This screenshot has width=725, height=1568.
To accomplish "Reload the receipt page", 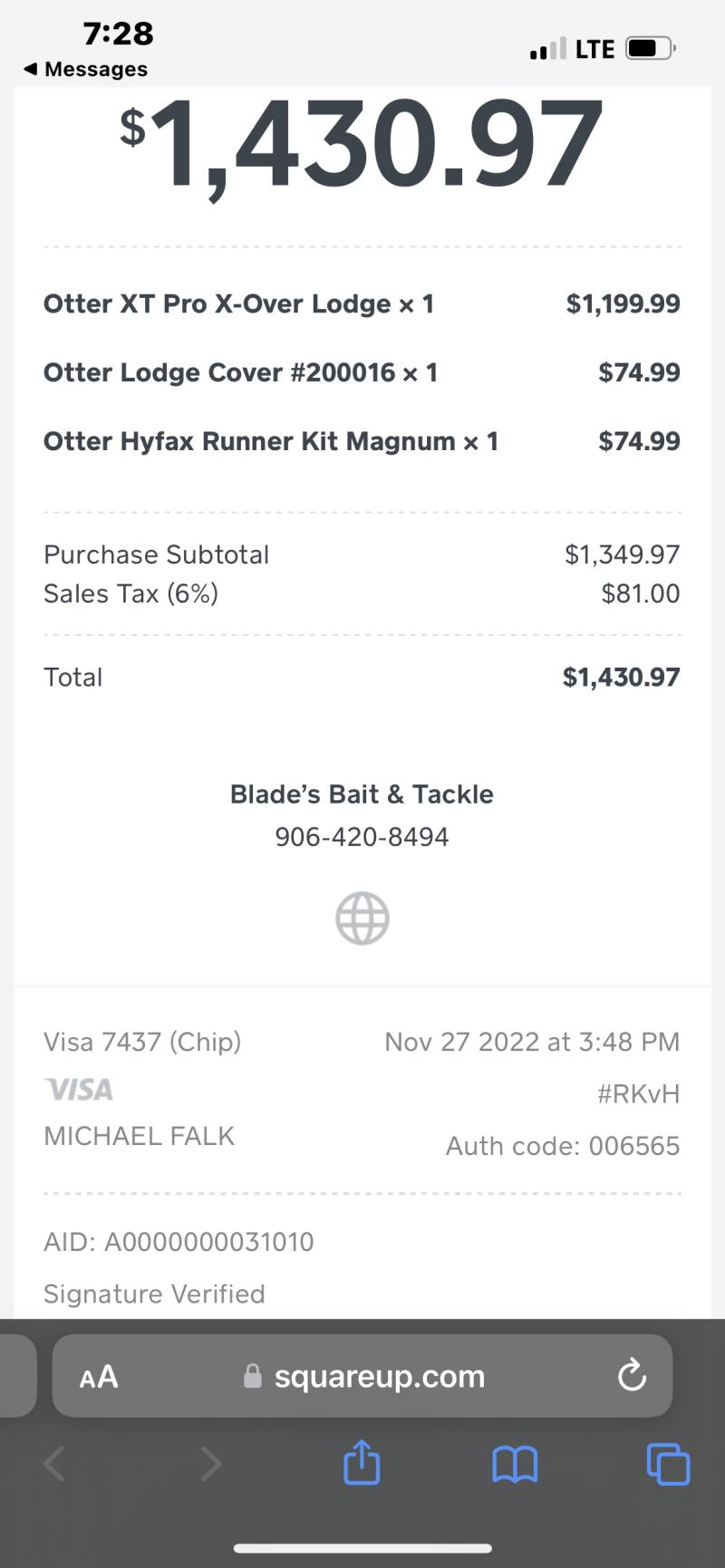I will tap(632, 1375).
